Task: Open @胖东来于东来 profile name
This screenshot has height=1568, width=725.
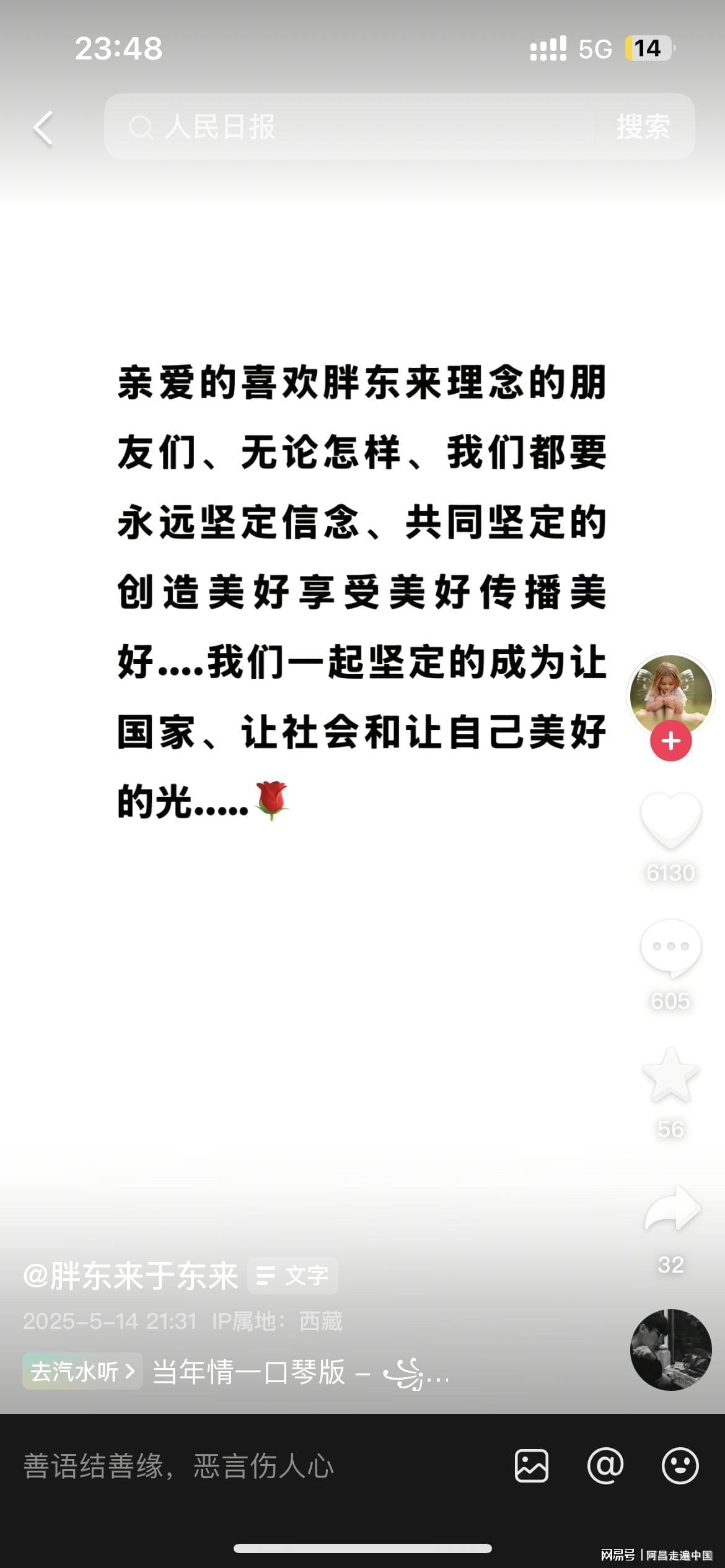Action: coord(131,1276)
